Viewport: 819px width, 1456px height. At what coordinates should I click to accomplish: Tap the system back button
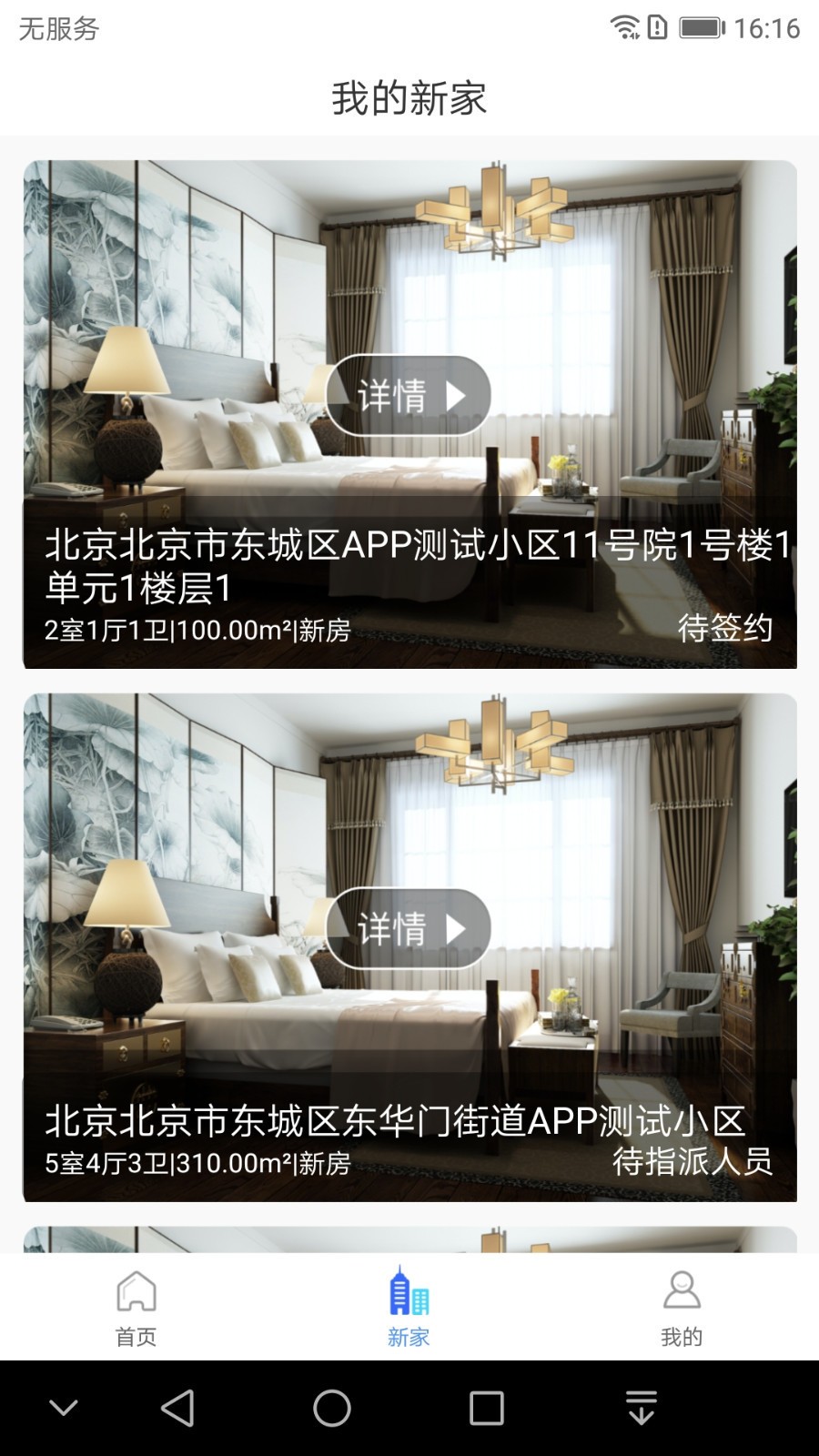[177, 1408]
